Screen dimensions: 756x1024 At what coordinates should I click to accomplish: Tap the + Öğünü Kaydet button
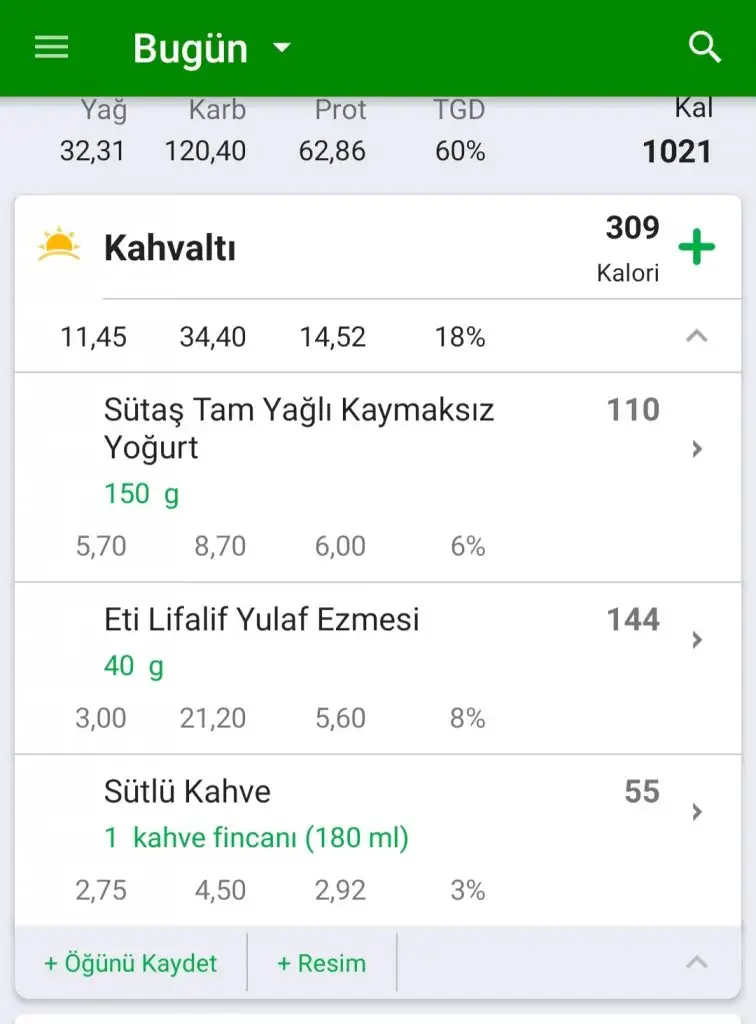(x=131, y=963)
